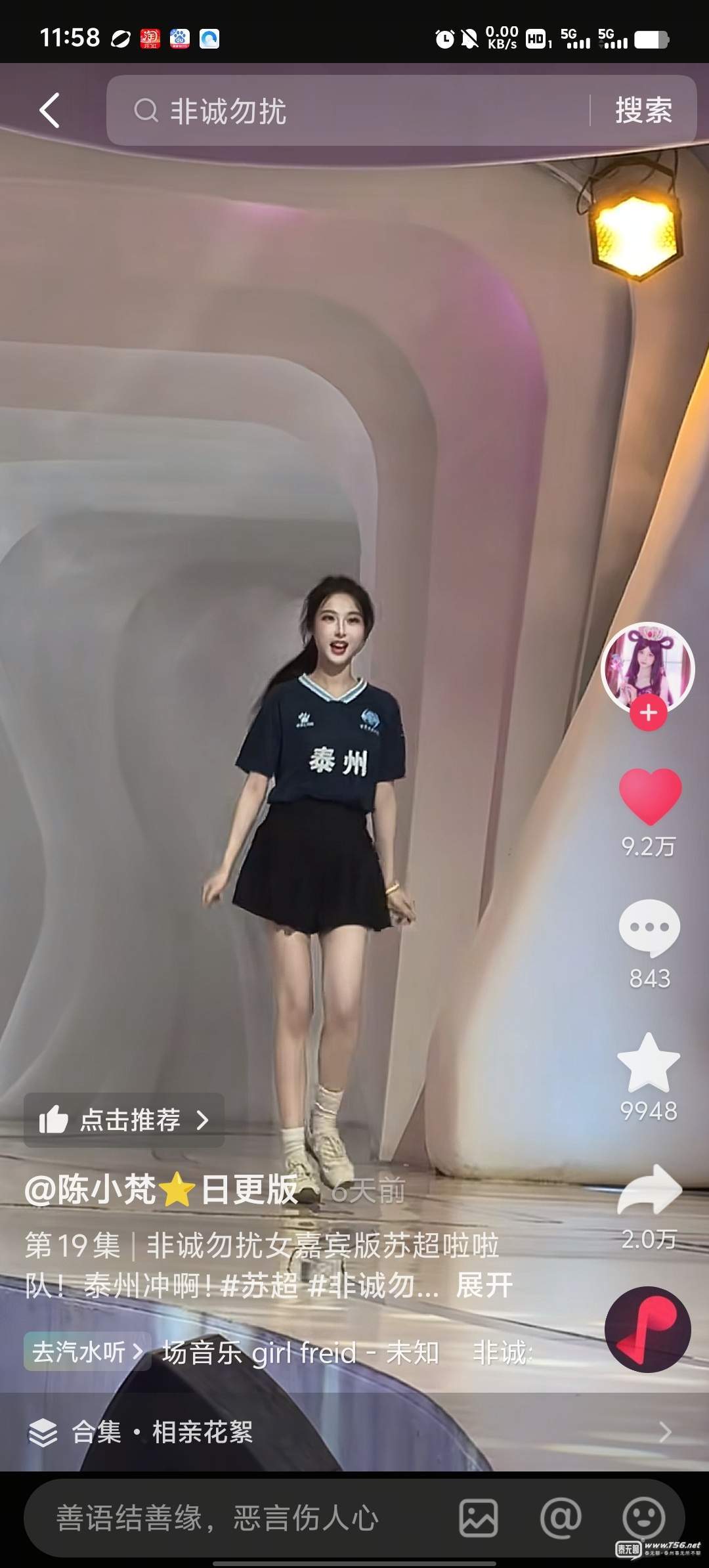Like the video with the heart icon
The height and width of the screenshot is (1568, 709).
coord(650,796)
